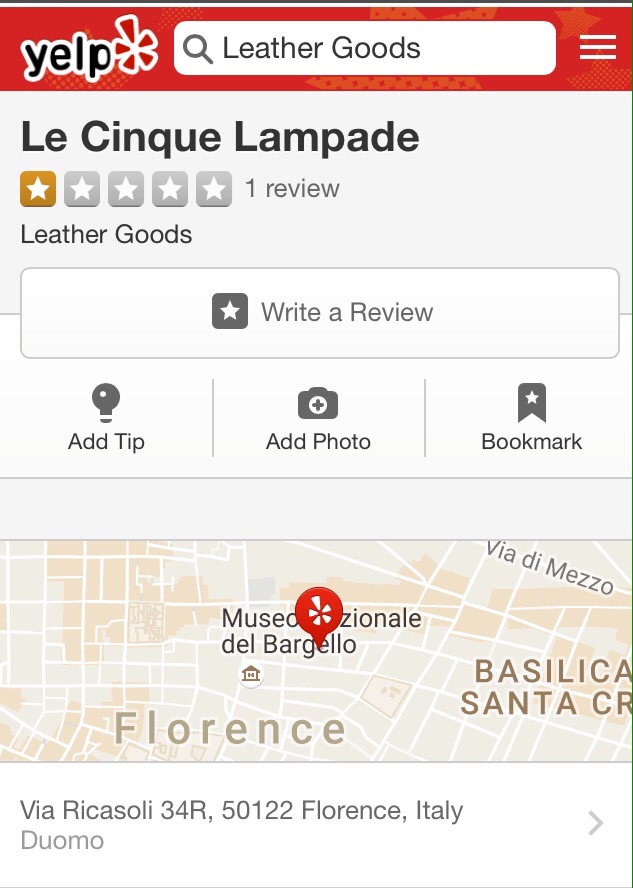Go to the Yelp home logo
Viewport: 633px width, 888px height.
[89, 50]
